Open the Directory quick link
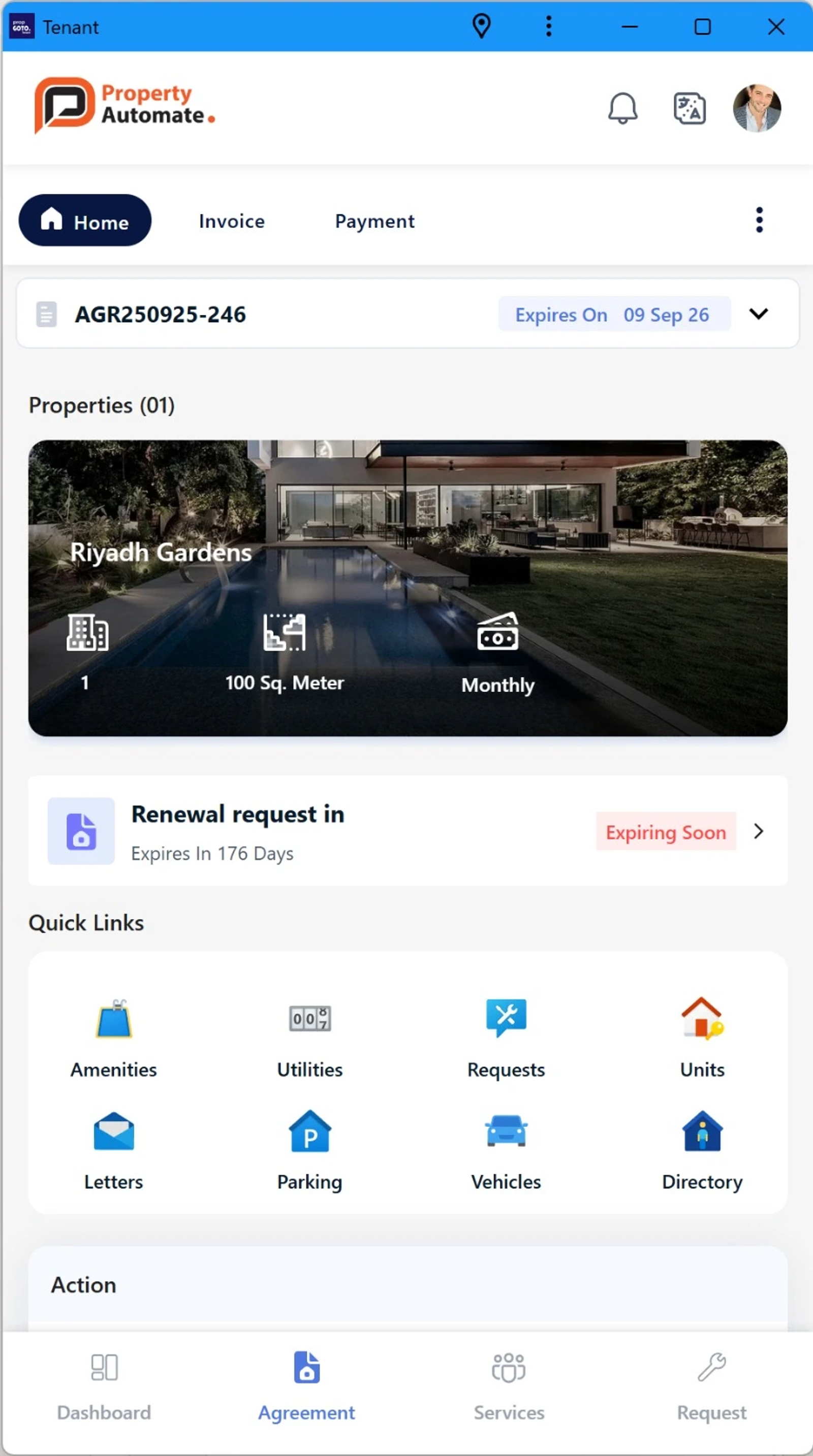The width and height of the screenshot is (813, 1456). pyautogui.click(x=702, y=1149)
